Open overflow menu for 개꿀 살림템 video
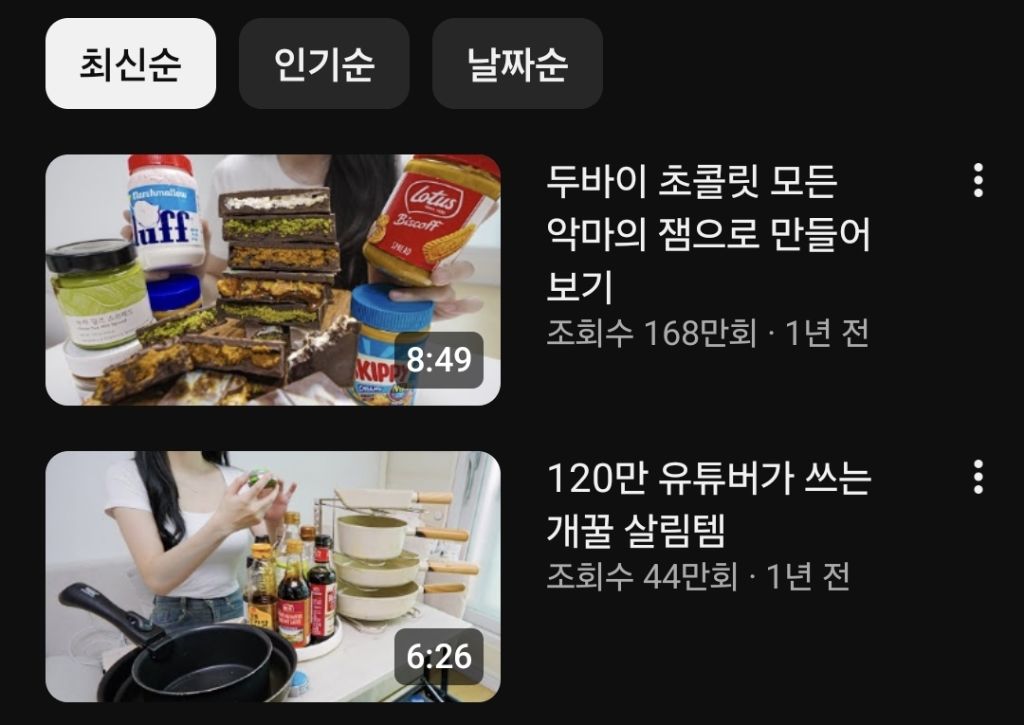The width and height of the screenshot is (1024, 725). [978, 477]
